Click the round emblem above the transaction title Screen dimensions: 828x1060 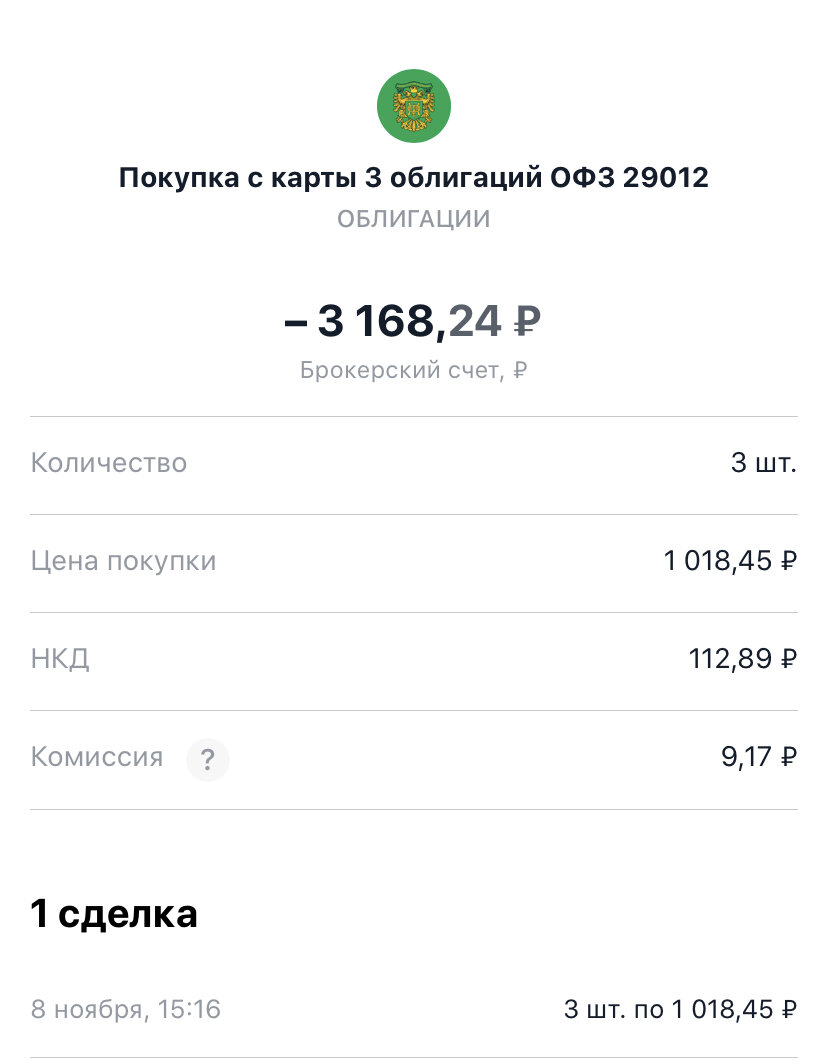(x=414, y=105)
